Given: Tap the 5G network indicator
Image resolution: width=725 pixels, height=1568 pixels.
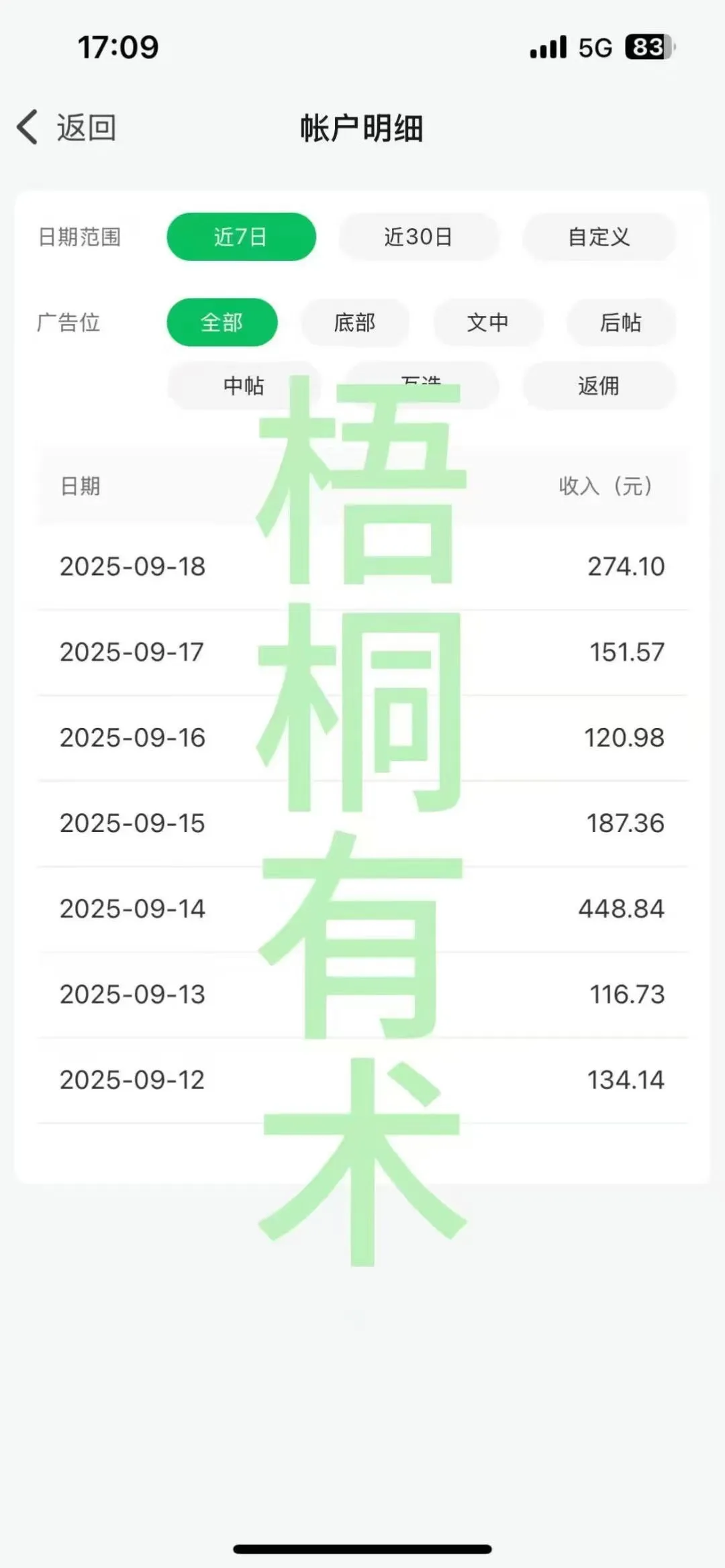Looking at the screenshot, I should [x=593, y=48].
